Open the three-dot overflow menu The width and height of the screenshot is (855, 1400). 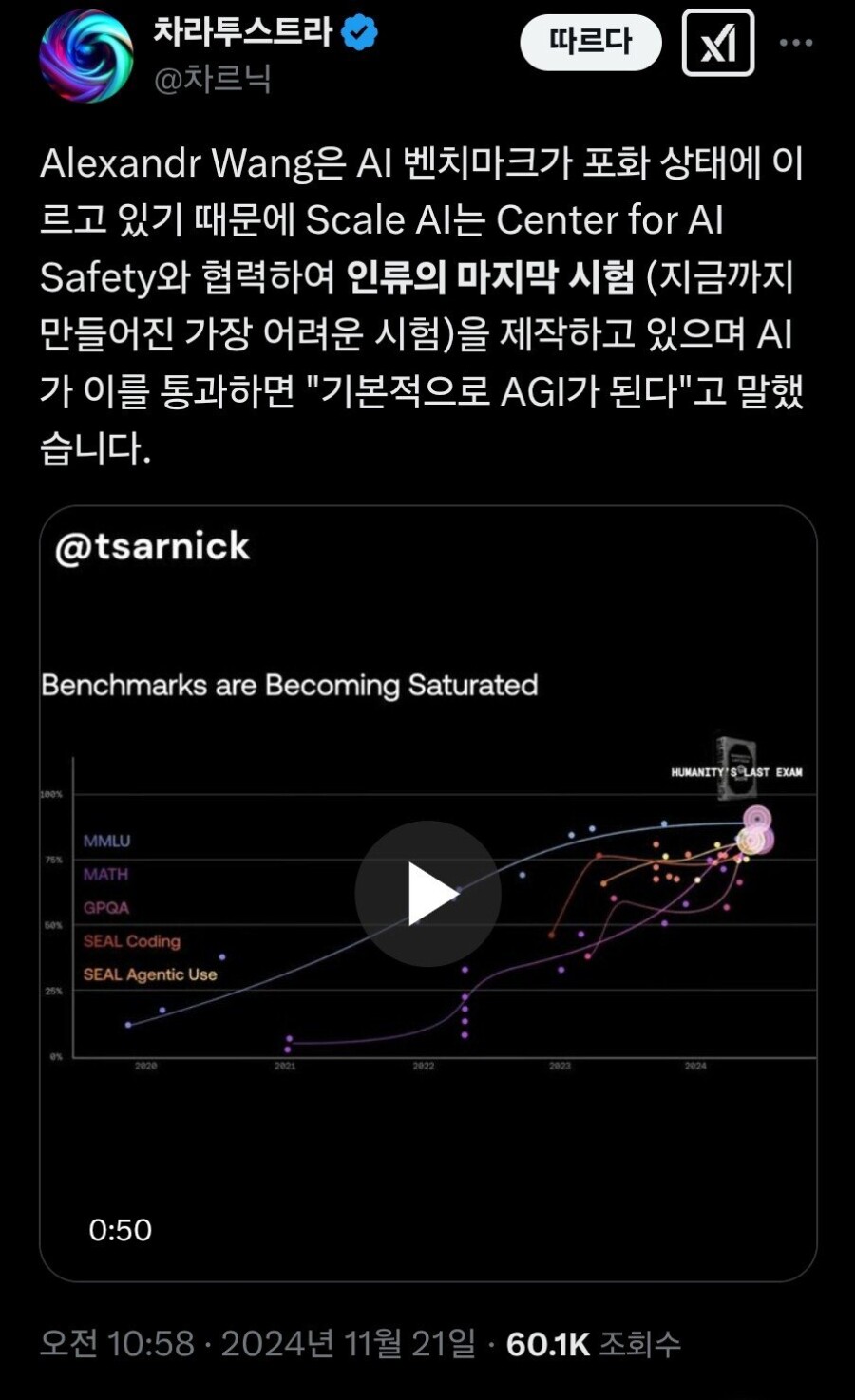pos(795,43)
